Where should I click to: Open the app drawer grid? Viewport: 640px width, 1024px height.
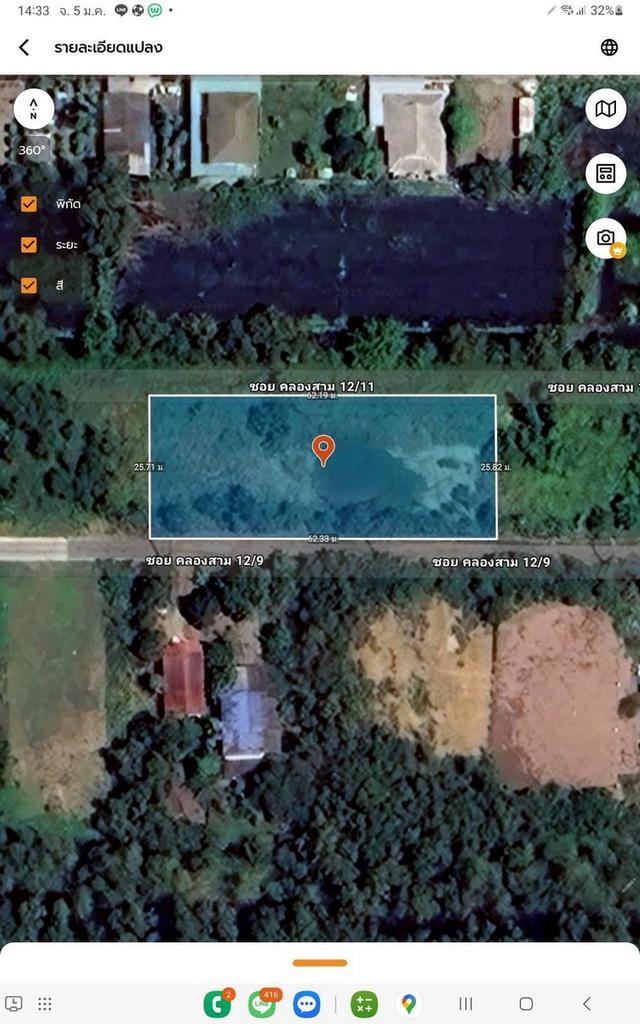[45, 1003]
